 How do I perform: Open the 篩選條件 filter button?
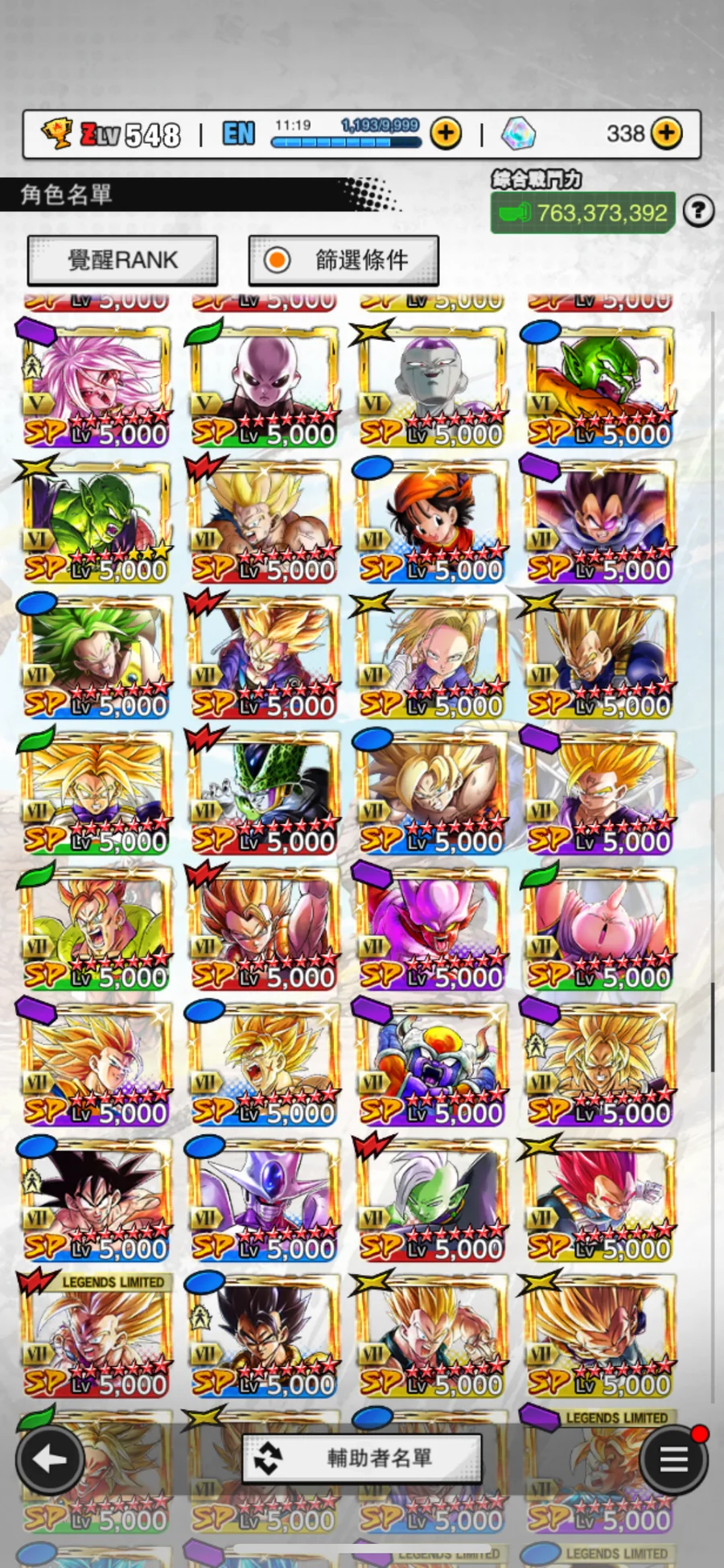pyautogui.click(x=343, y=260)
